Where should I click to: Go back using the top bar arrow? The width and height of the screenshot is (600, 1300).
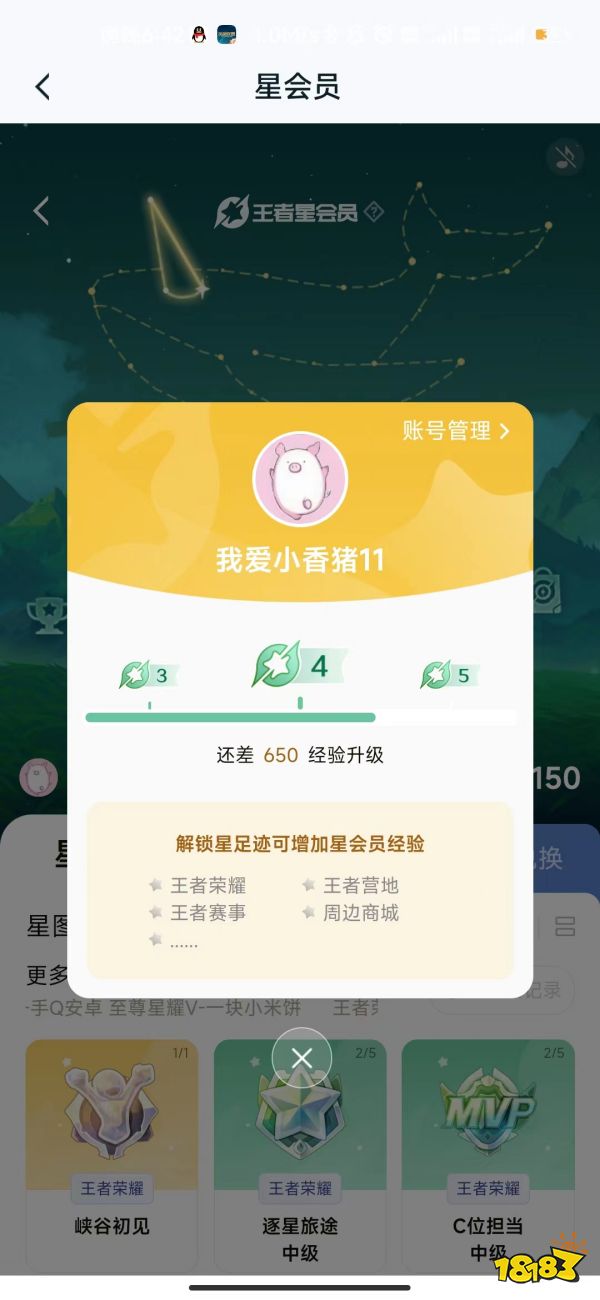[42, 87]
